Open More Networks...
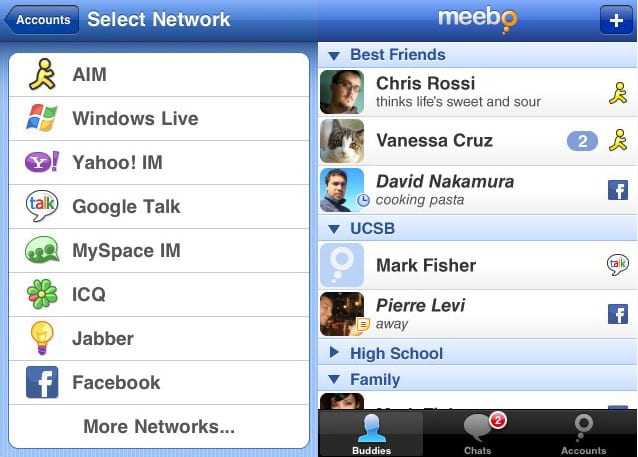 [160, 427]
